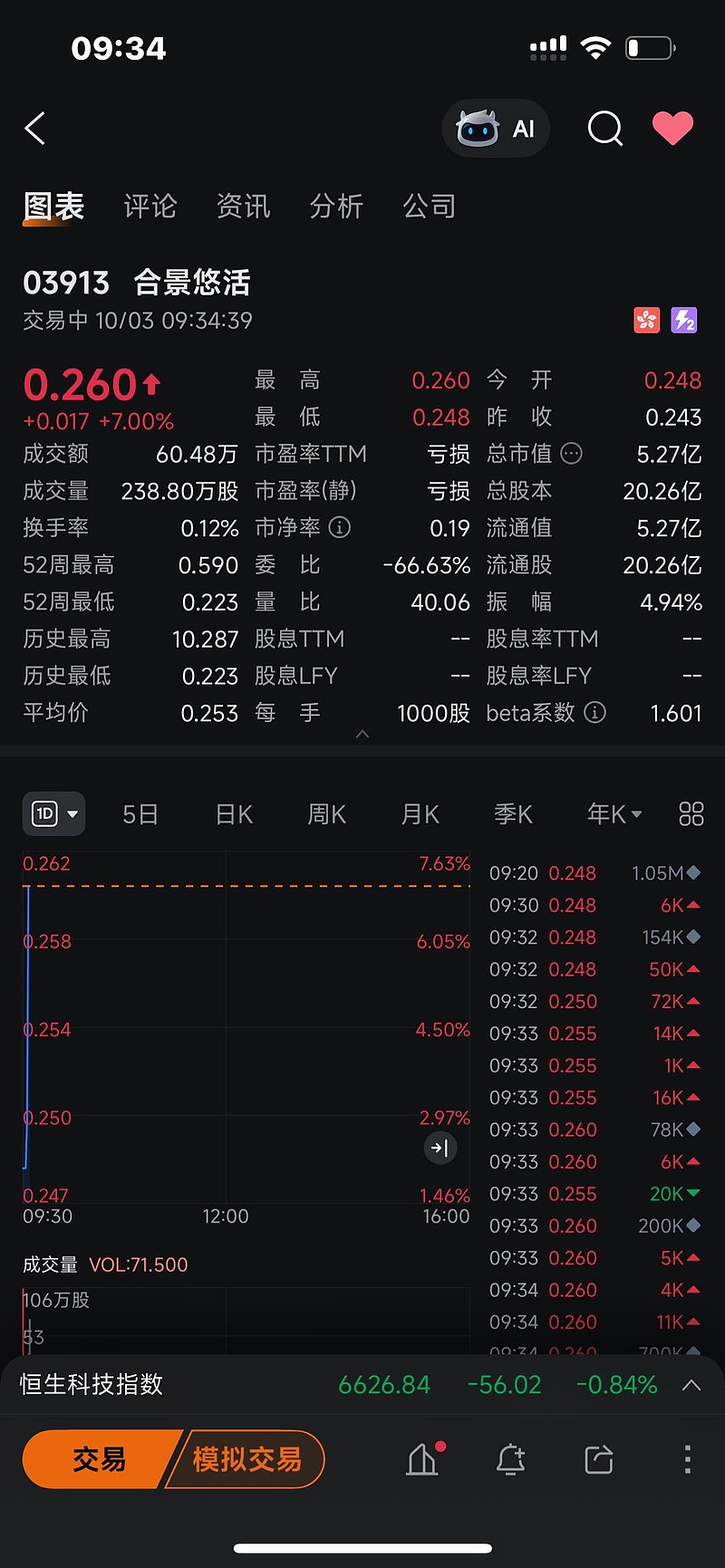Start 模拟交易 paper trading
This screenshot has height=1568, width=725.
point(247,1459)
